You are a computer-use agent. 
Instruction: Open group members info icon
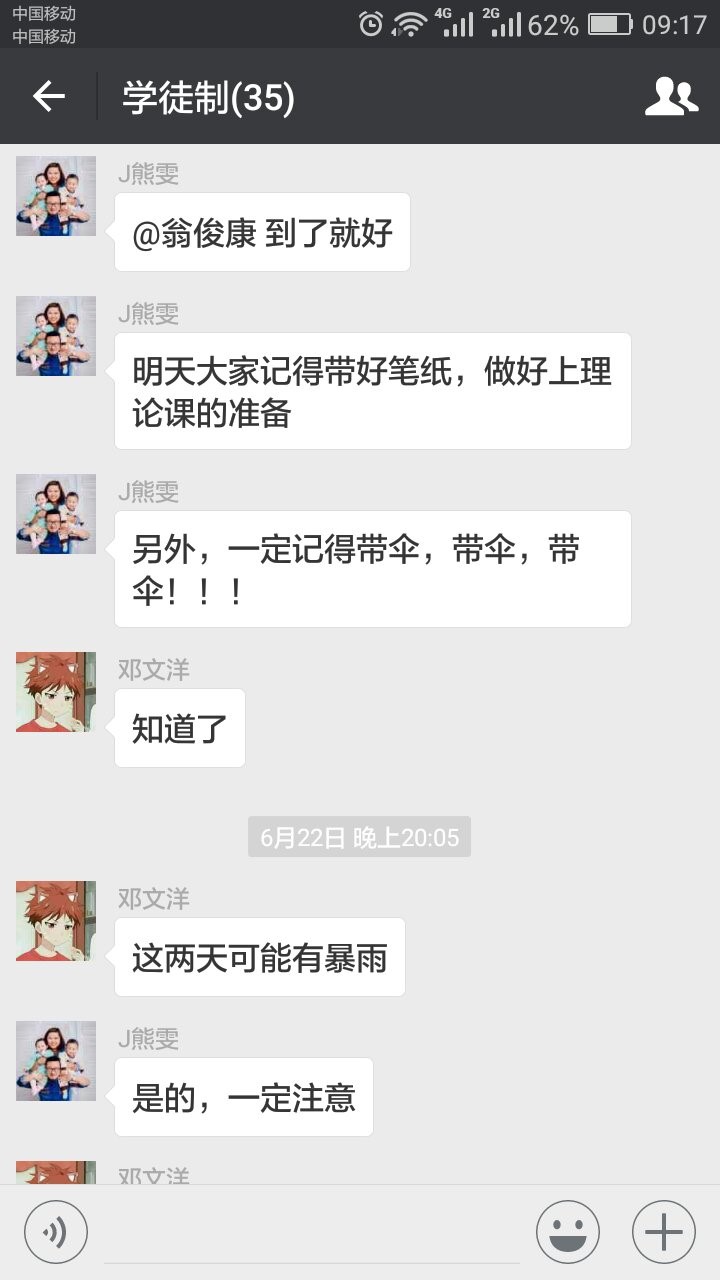point(671,97)
